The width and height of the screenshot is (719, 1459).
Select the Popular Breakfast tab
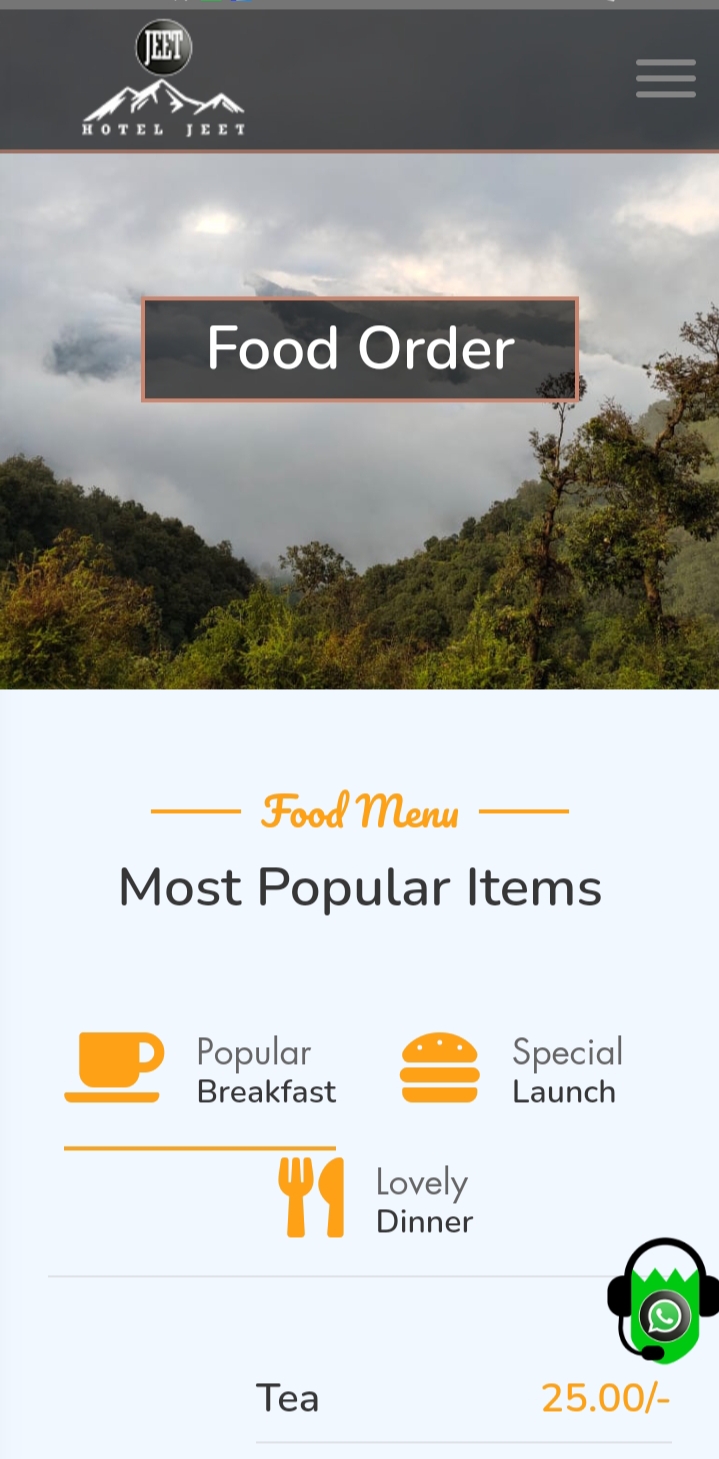(200, 1071)
